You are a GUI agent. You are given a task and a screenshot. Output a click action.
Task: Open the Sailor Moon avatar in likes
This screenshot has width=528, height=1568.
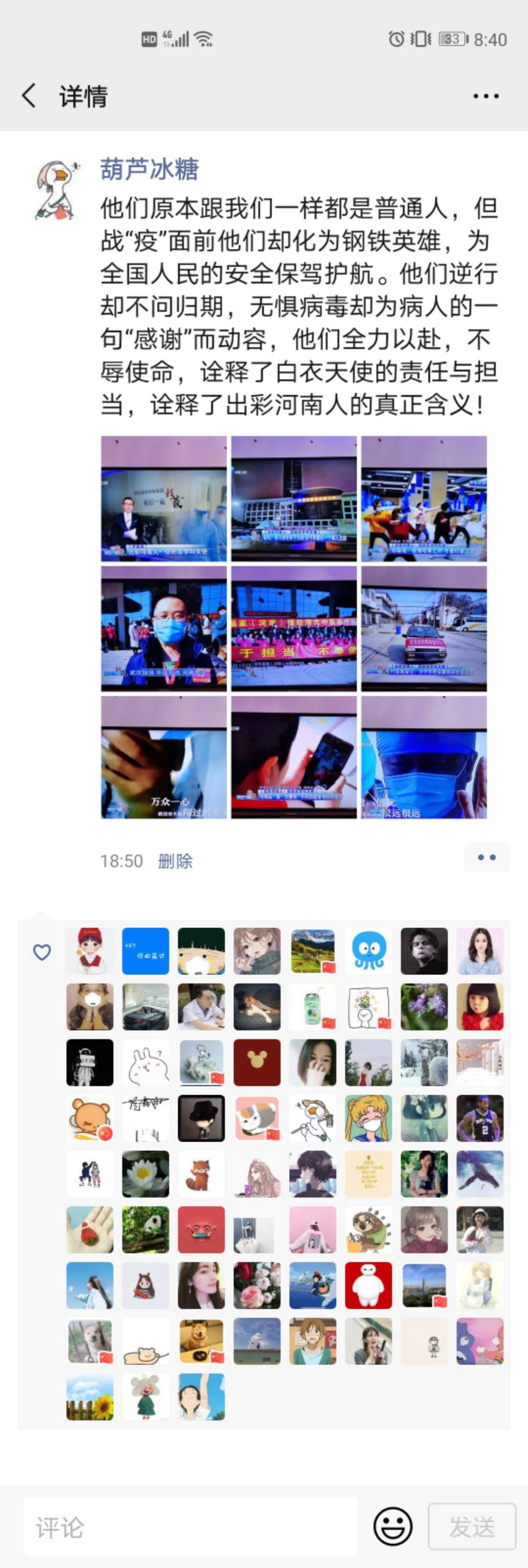(369, 1118)
